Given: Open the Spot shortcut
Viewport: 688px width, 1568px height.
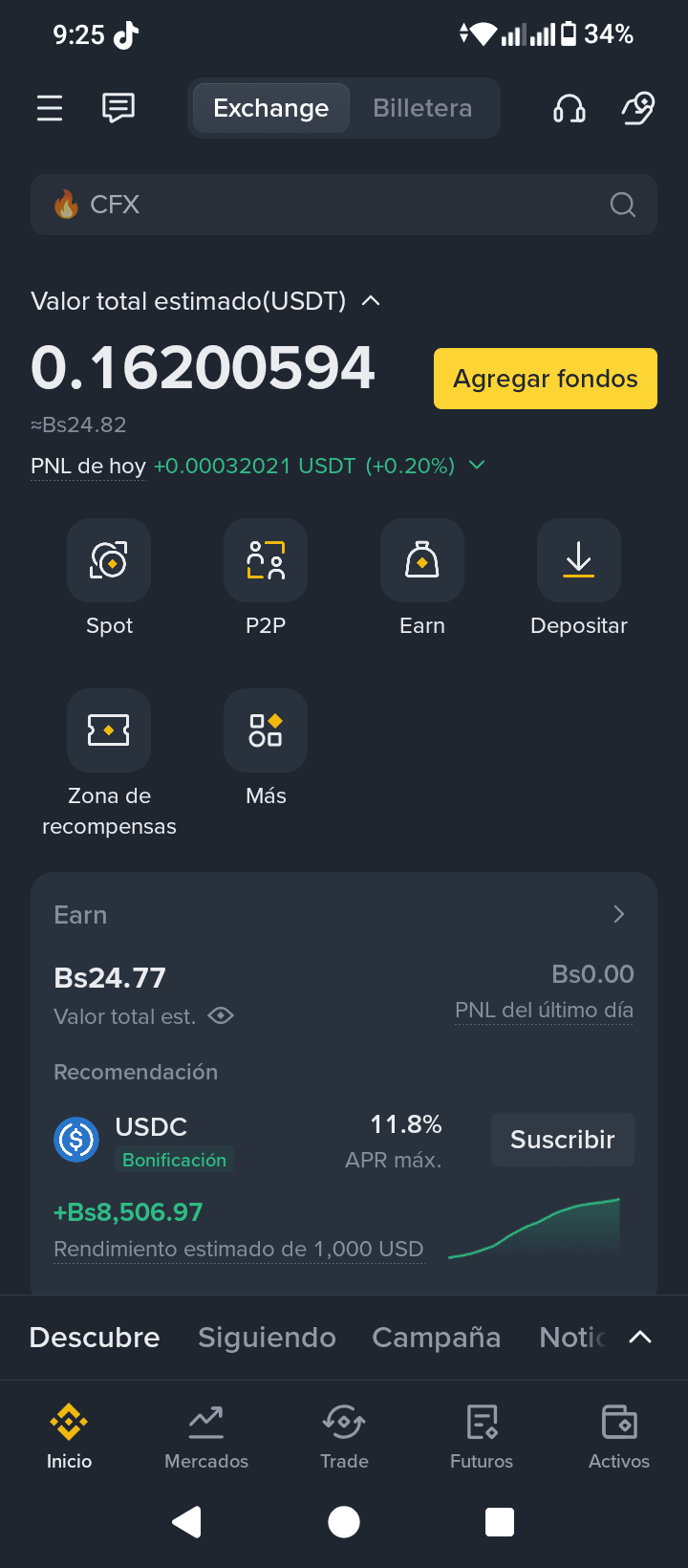Looking at the screenshot, I should pos(109,561).
